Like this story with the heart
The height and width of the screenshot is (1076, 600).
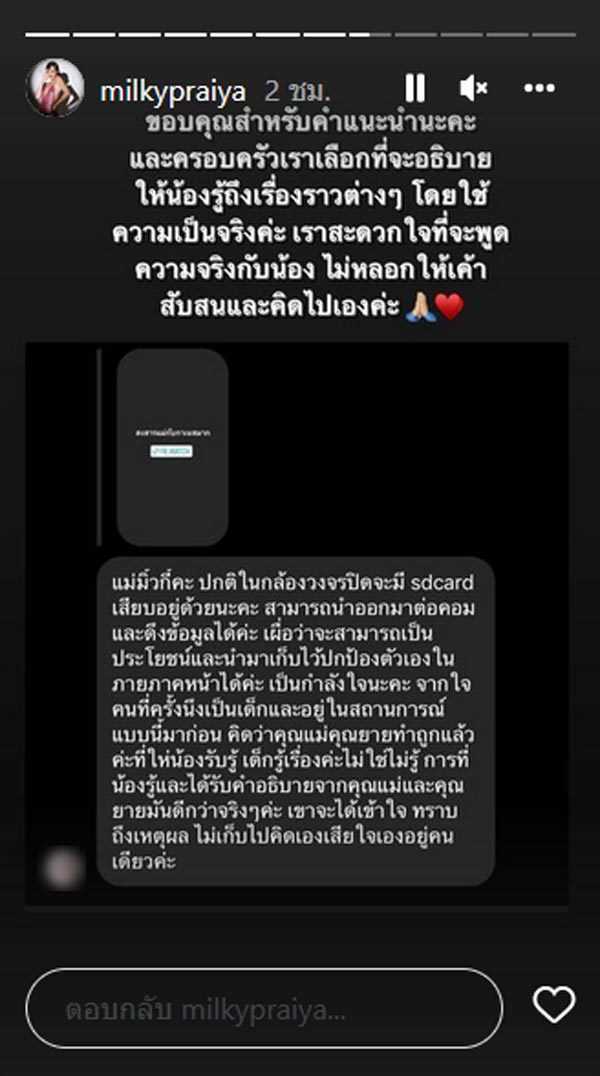tap(553, 1004)
